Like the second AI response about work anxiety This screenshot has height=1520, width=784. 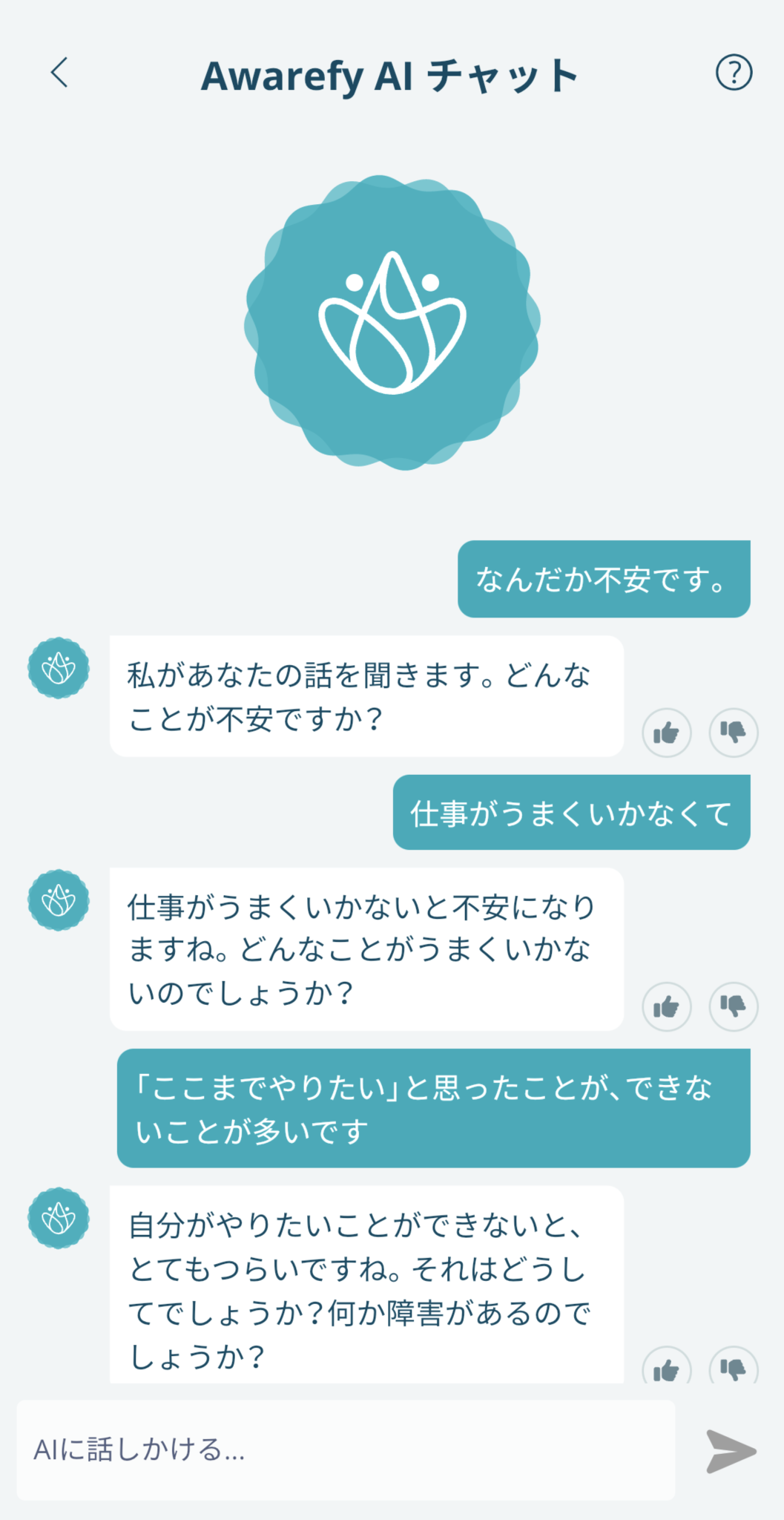coord(666,1007)
